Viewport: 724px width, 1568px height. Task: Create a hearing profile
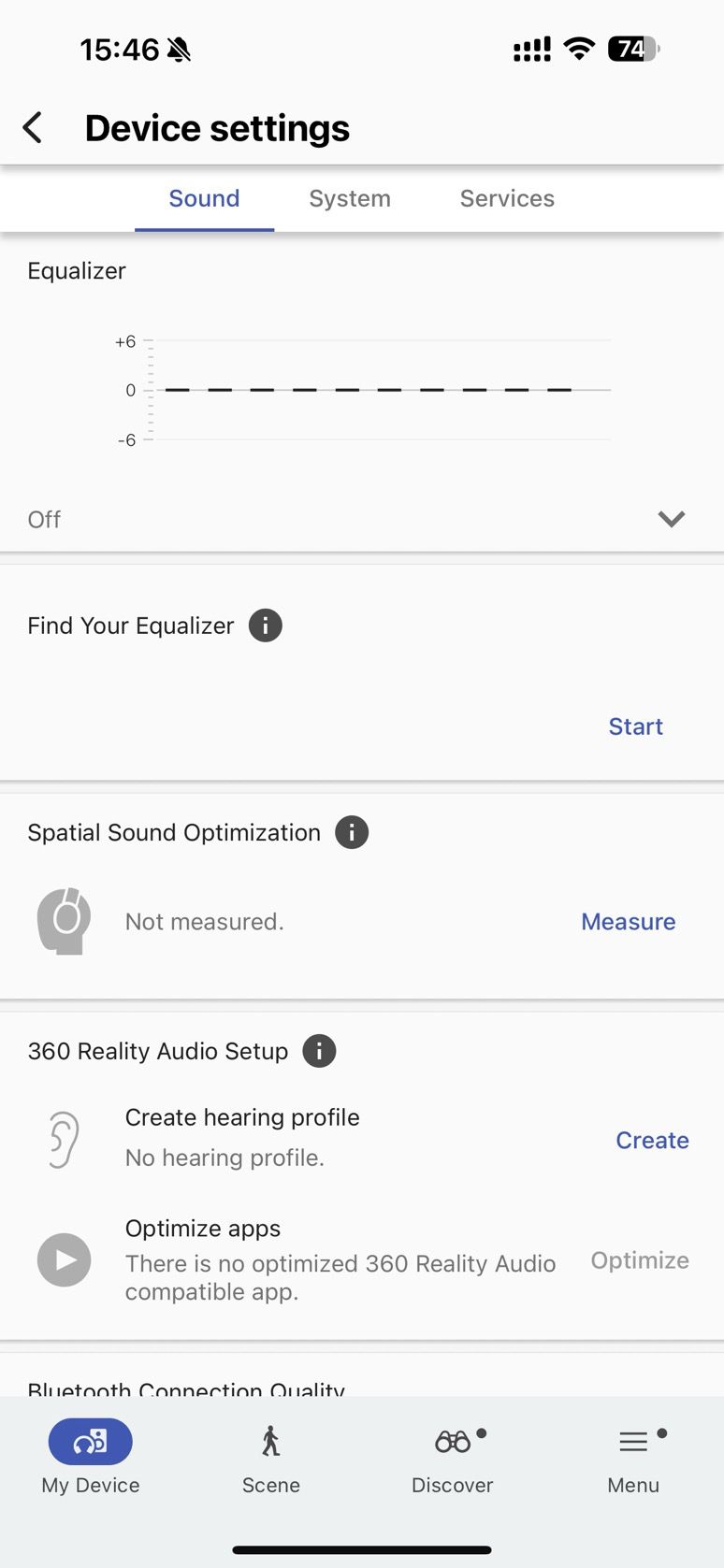click(652, 1140)
